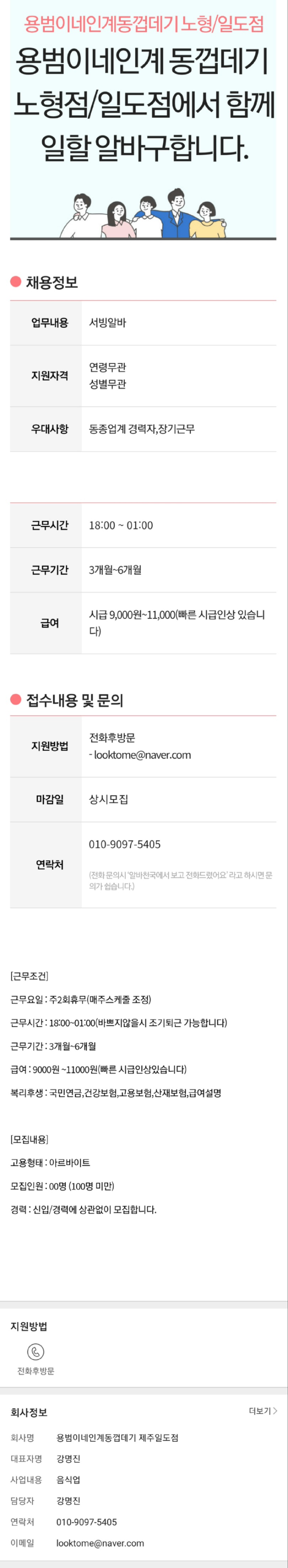The image size is (288, 1568).
Task: Tap the 전화후방문 phone icon
Action: tap(35, 1352)
